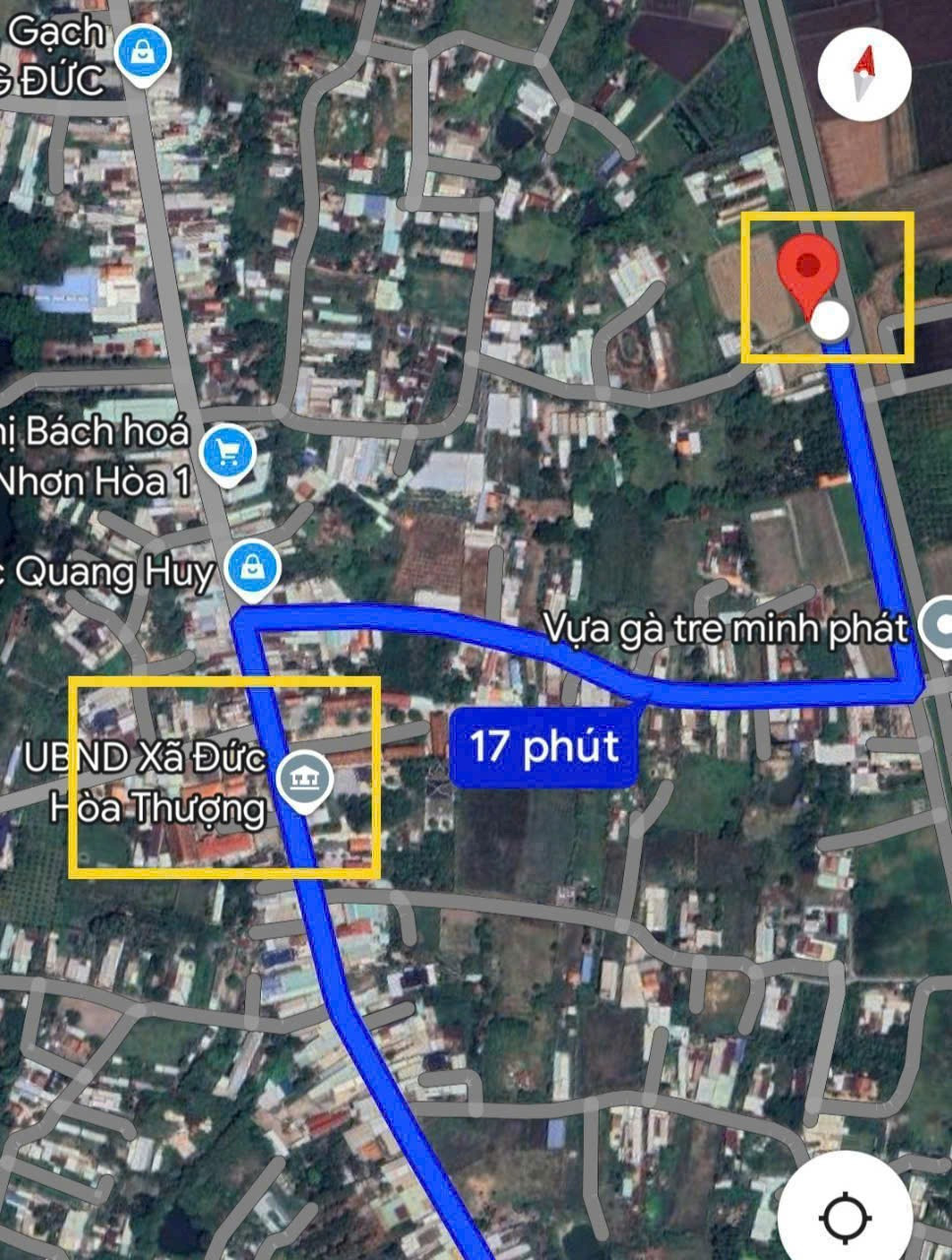Image resolution: width=952 pixels, height=1260 pixels.
Task: Tap the compass to reset map orientation
Action: coord(863,74)
